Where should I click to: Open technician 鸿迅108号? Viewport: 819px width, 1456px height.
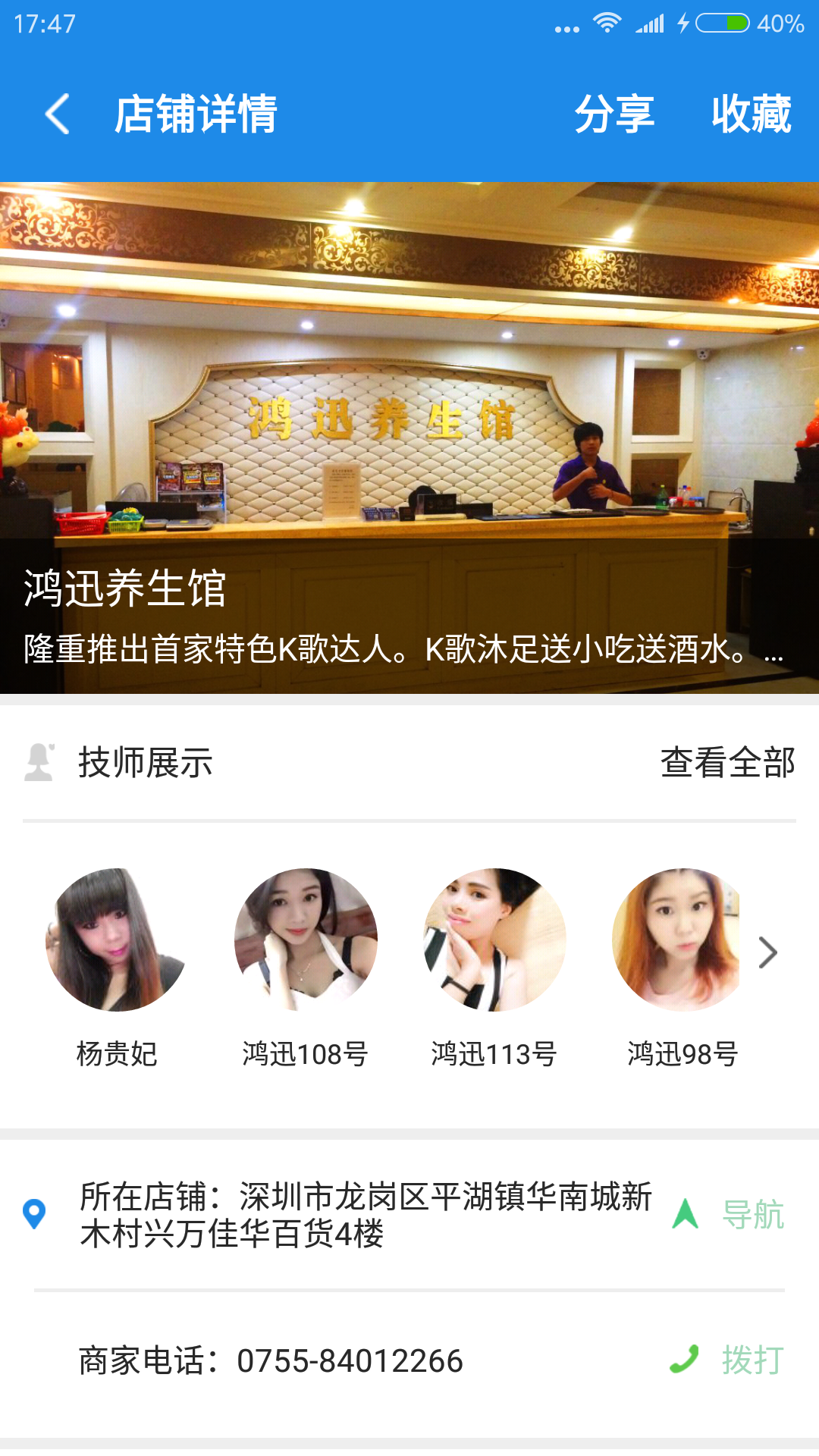pyautogui.click(x=306, y=940)
